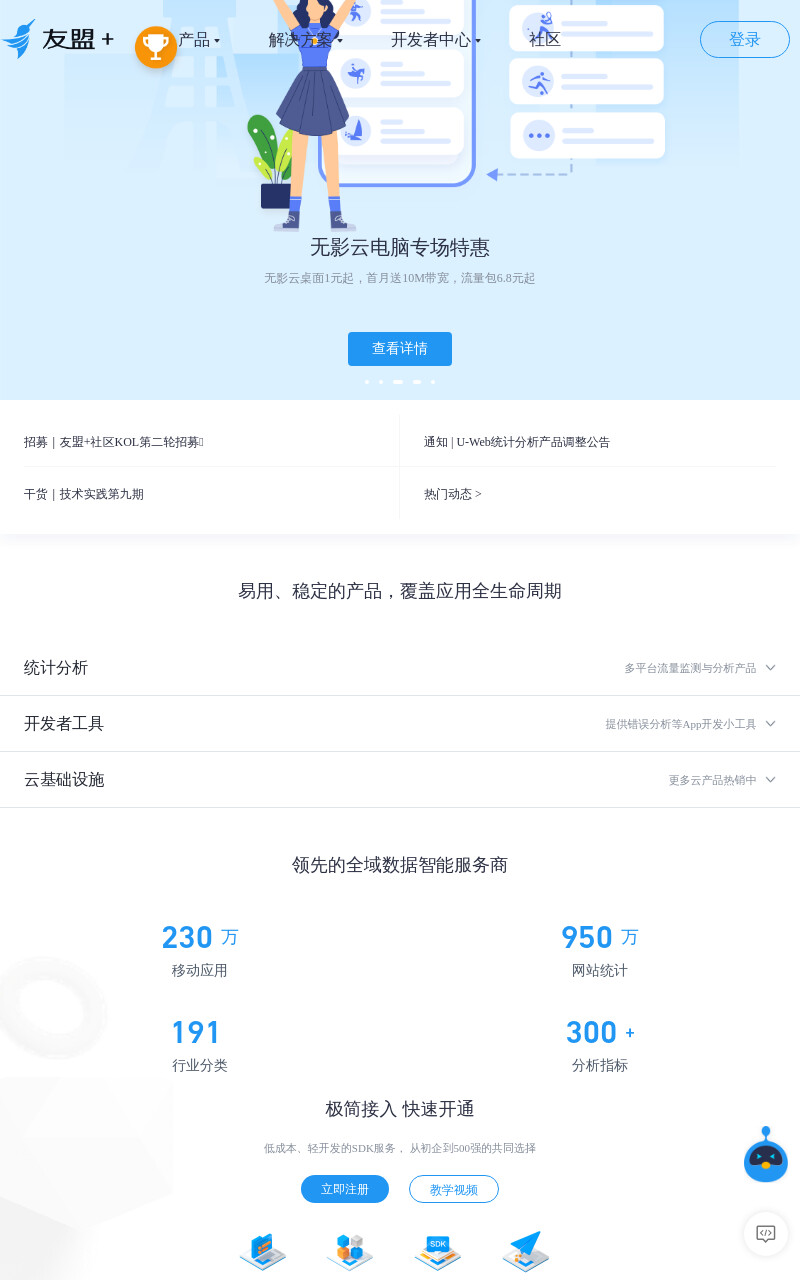
Task: Tap the 登录 login button
Action: (x=745, y=40)
